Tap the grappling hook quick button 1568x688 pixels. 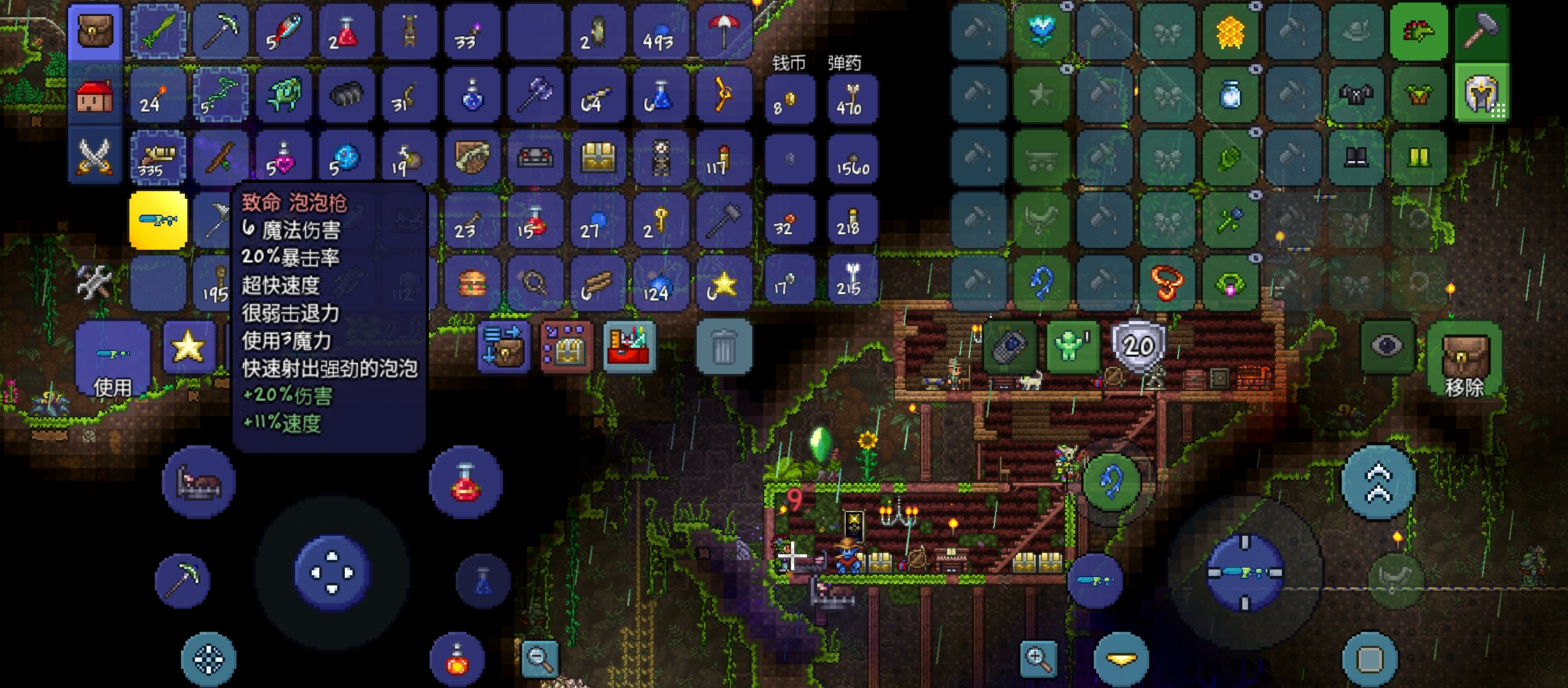1110,481
